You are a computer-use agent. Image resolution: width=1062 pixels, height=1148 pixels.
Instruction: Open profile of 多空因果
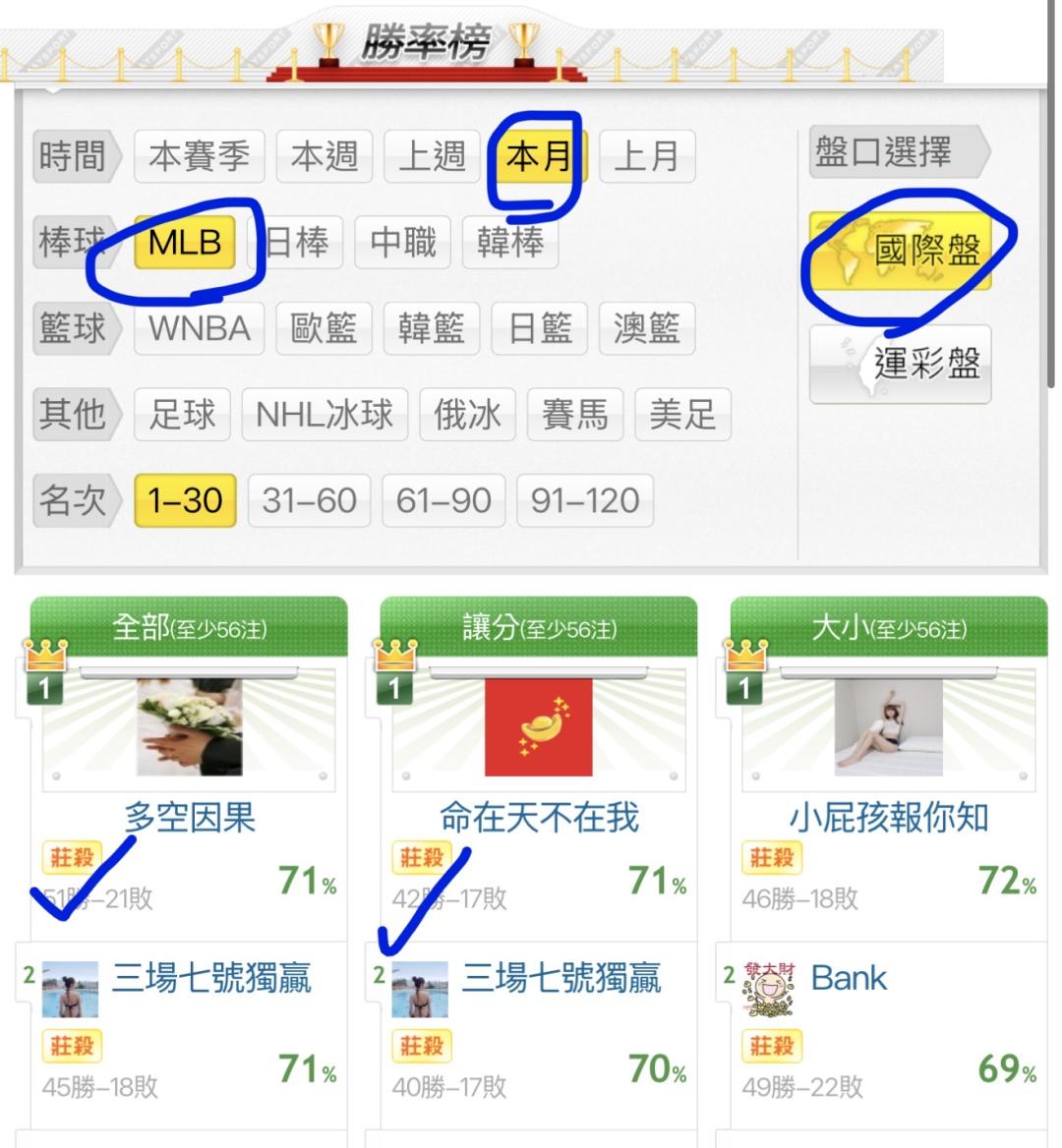tap(190, 817)
